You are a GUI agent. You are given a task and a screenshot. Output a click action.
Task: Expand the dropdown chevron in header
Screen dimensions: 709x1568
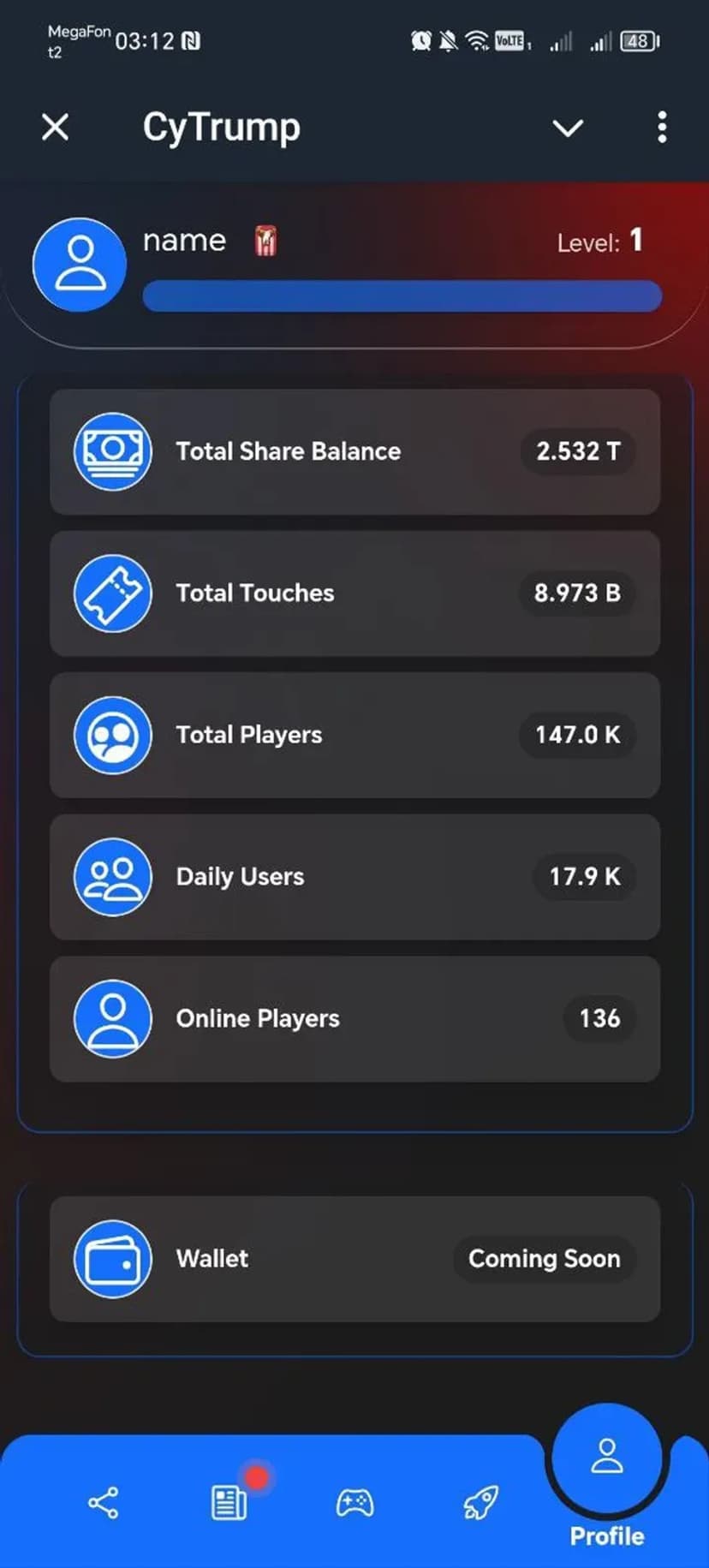tap(567, 128)
